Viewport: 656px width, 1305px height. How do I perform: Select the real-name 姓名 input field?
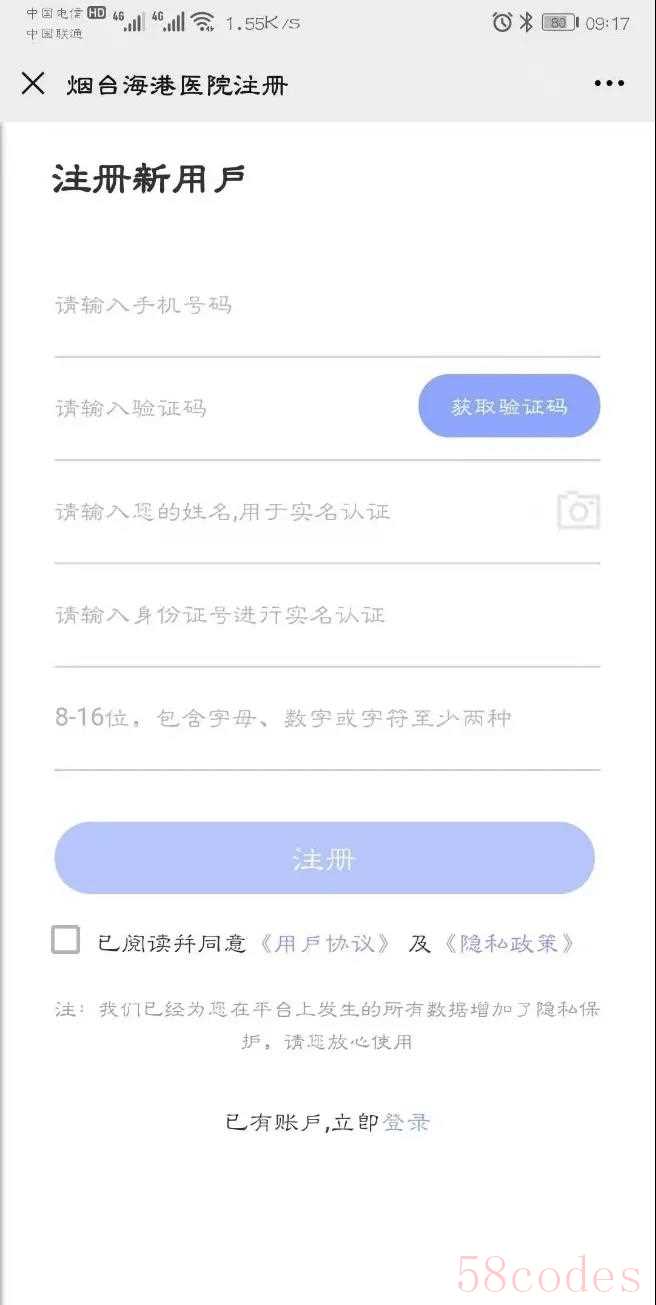pos(290,512)
